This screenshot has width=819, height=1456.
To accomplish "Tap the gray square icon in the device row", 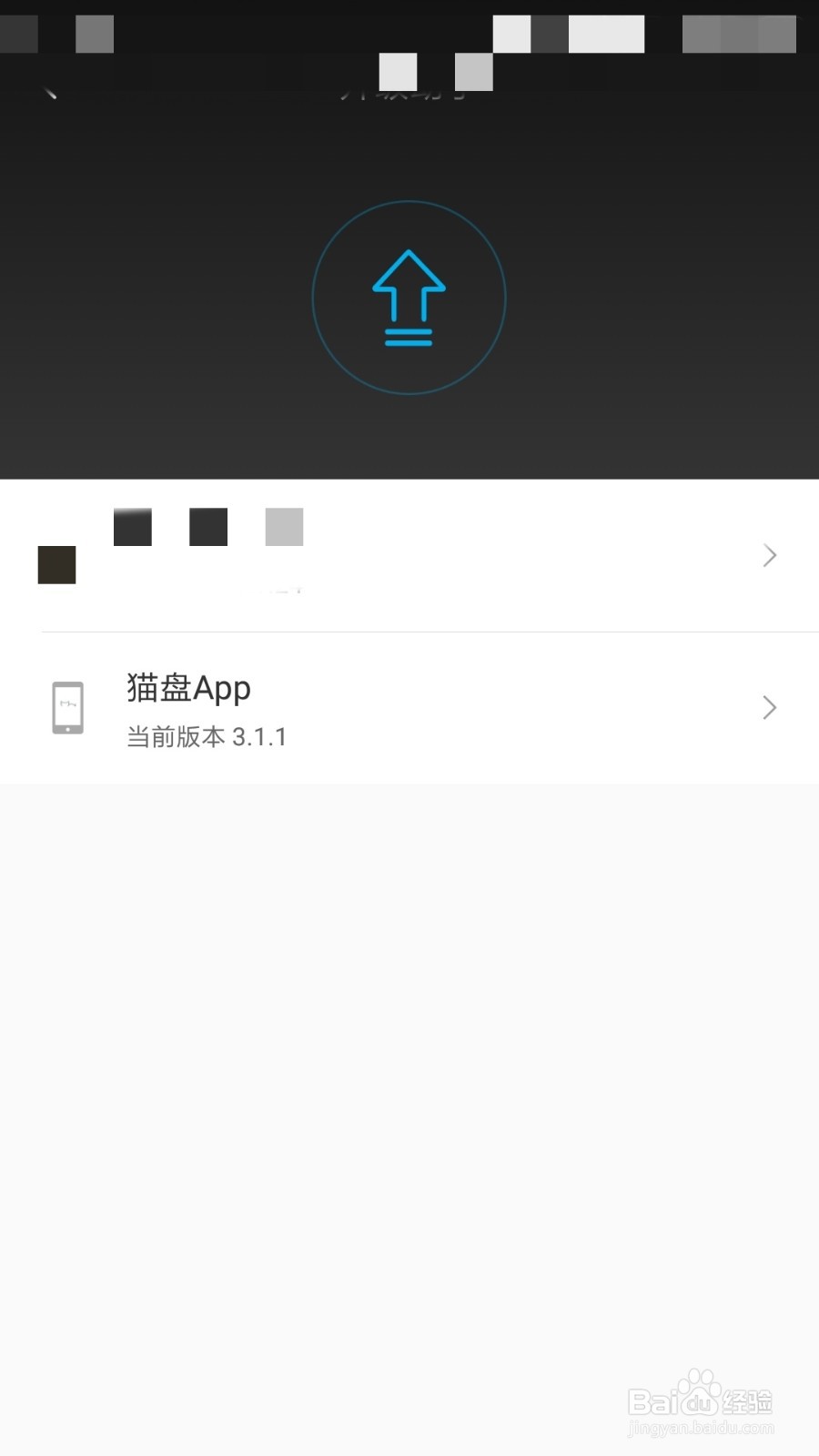I will coord(283,526).
